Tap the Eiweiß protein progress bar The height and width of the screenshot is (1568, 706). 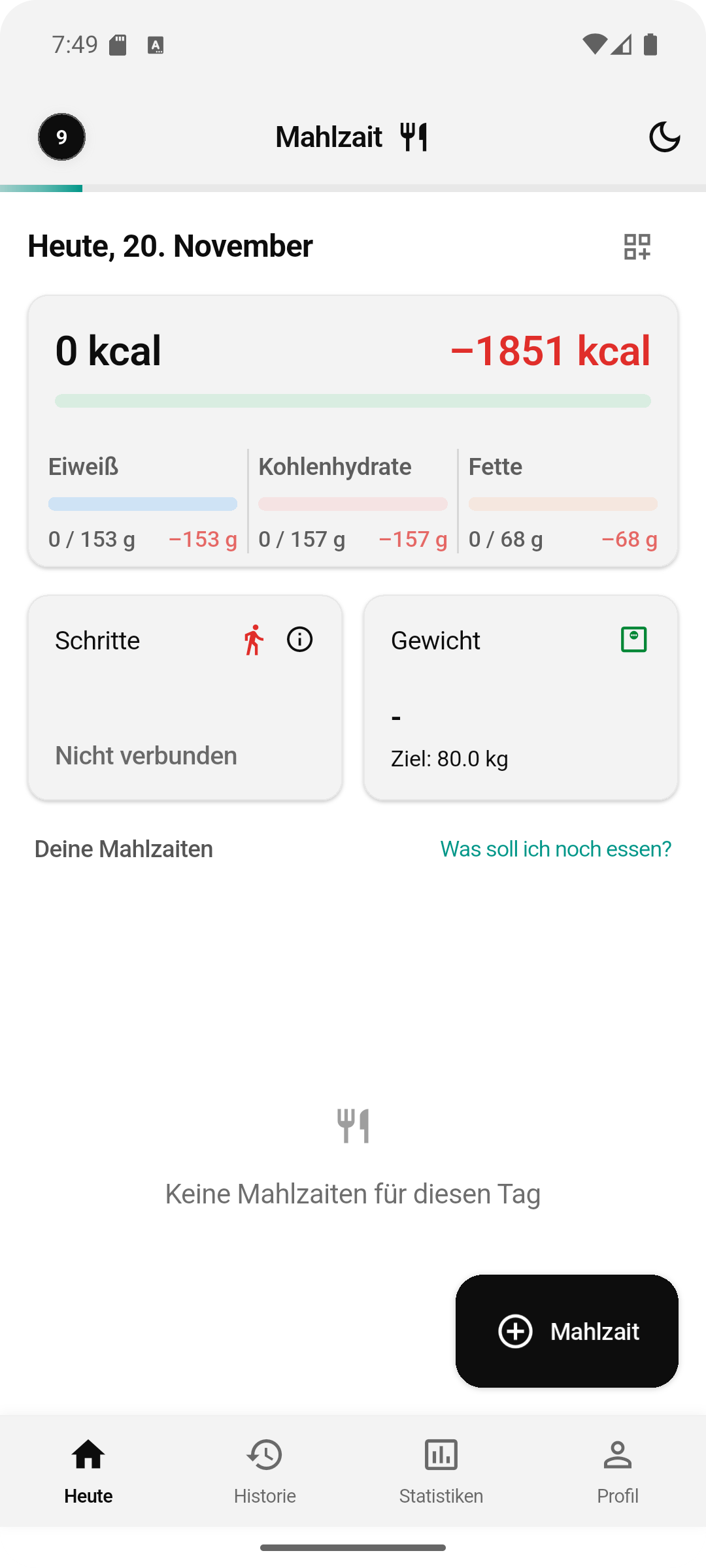pyautogui.click(x=143, y=503)
